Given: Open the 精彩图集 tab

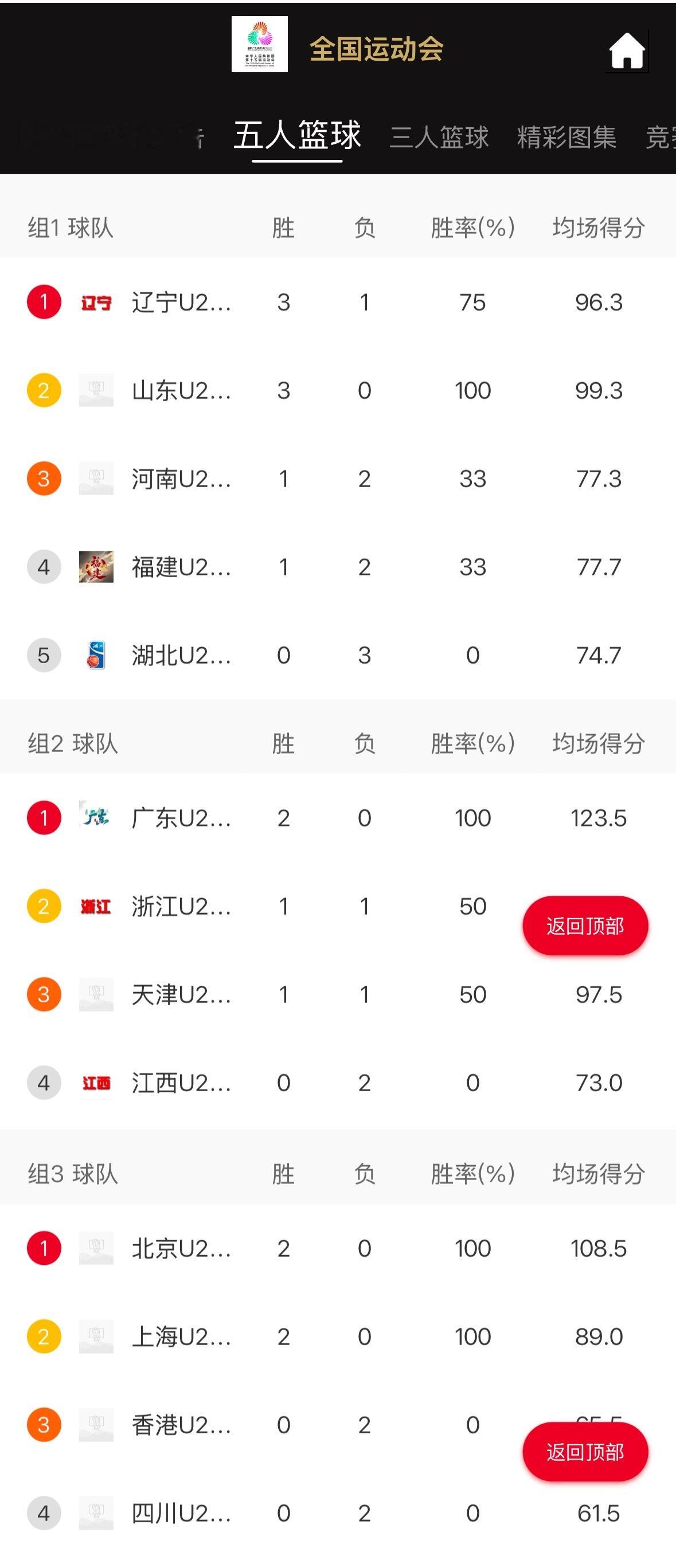Looking at the screenshot, I should tap(566, 138).
